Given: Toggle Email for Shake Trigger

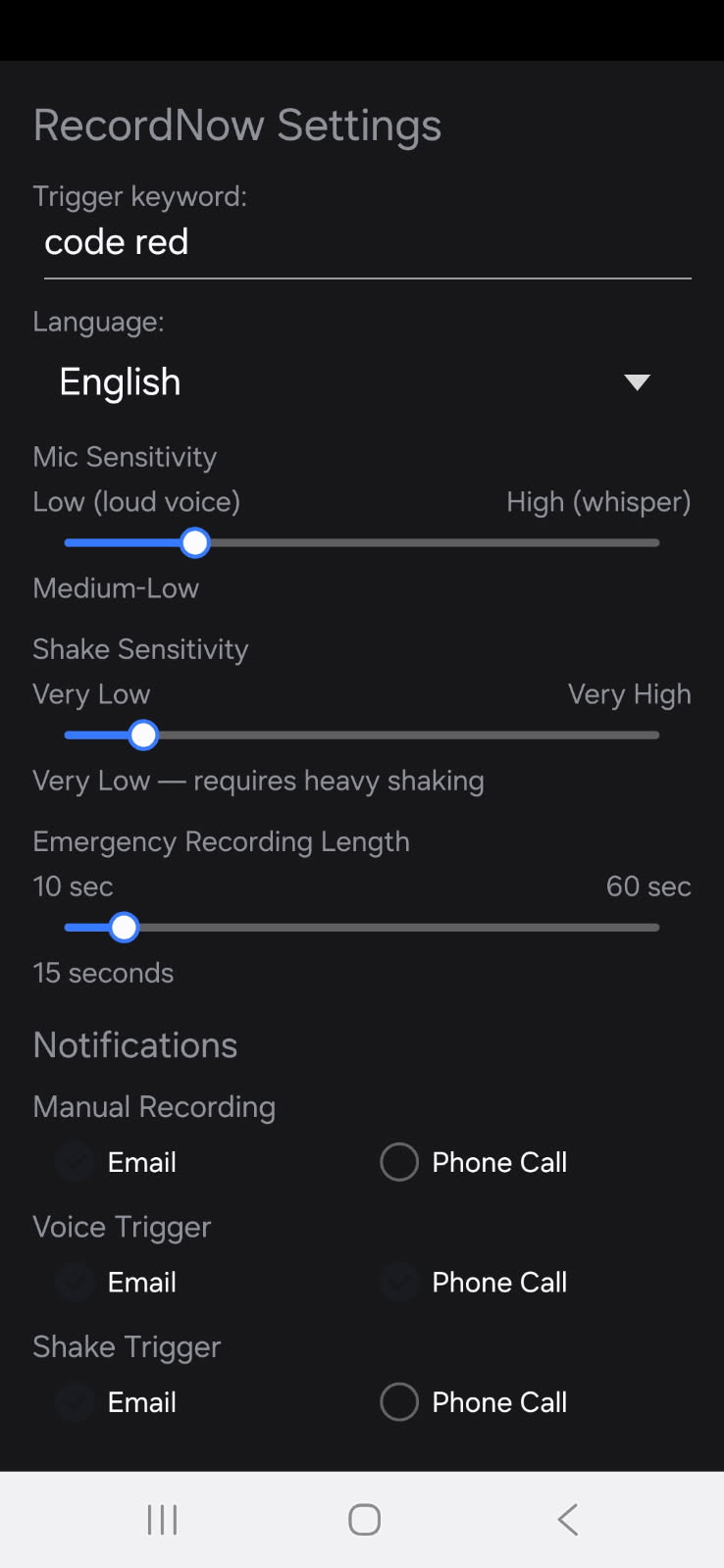Looking at the screenshot, I should [x=75, y=1402].
